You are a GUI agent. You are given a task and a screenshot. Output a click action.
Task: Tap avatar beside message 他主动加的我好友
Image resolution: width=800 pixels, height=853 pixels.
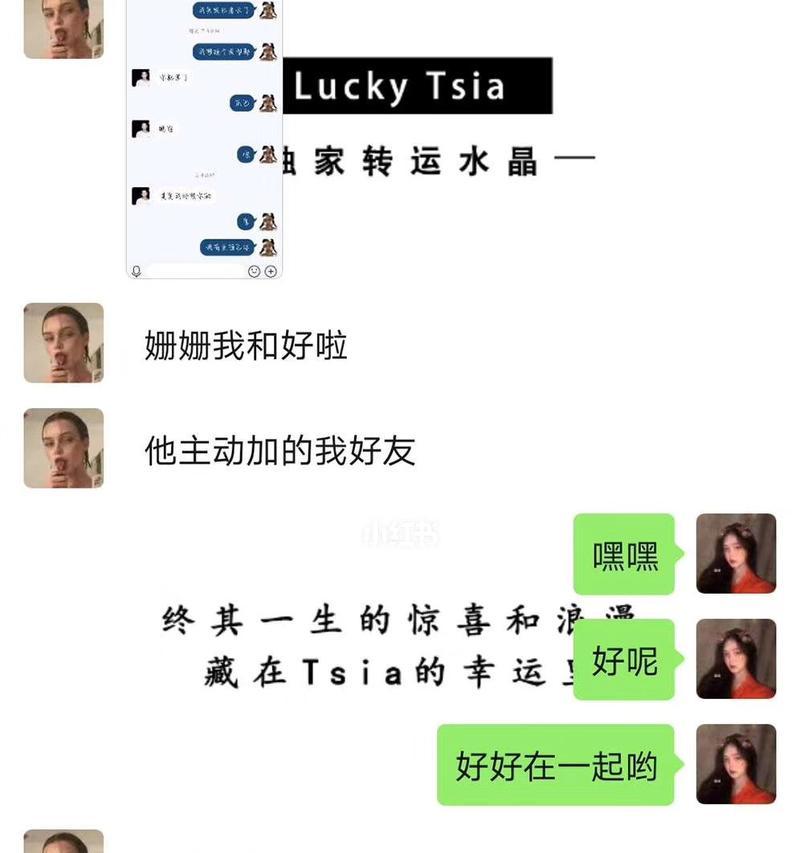(x=64, y=448)
